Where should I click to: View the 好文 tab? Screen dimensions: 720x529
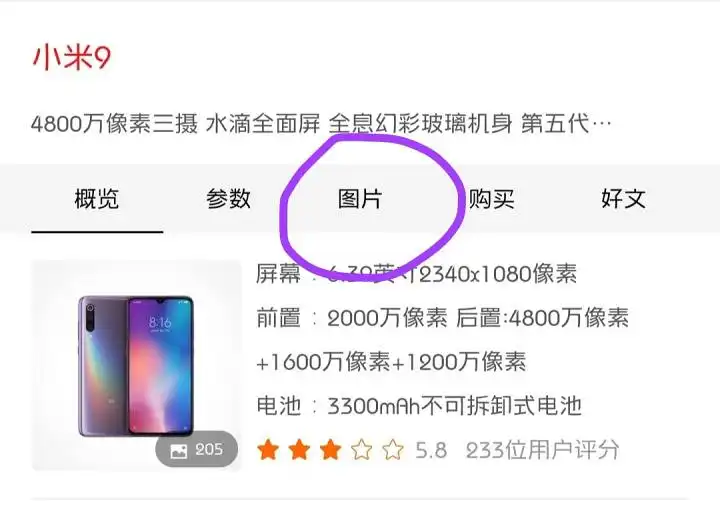[623, 198]
